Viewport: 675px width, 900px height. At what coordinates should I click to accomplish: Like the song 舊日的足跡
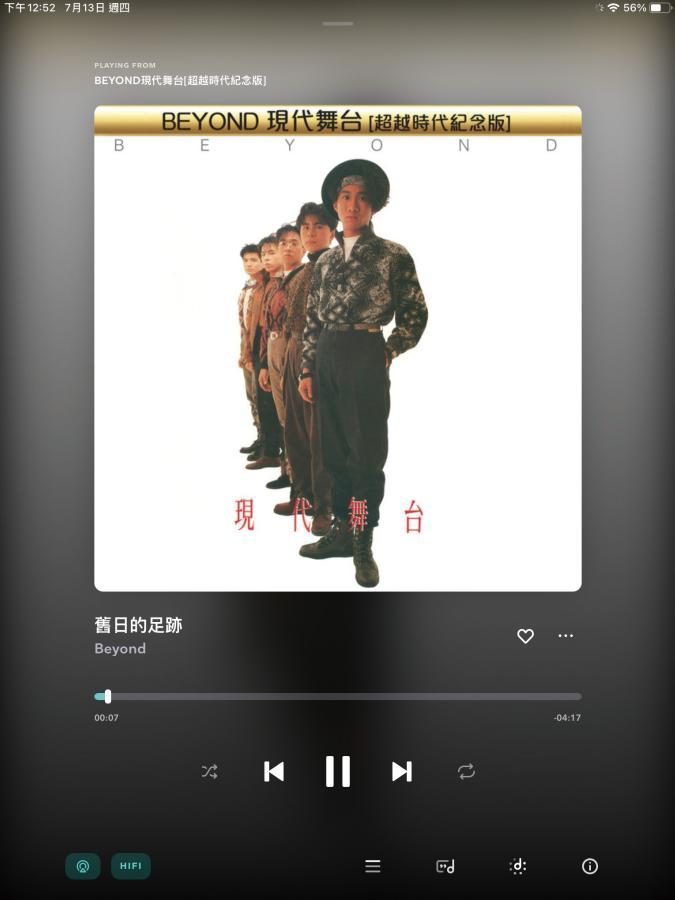pos(525,636)
